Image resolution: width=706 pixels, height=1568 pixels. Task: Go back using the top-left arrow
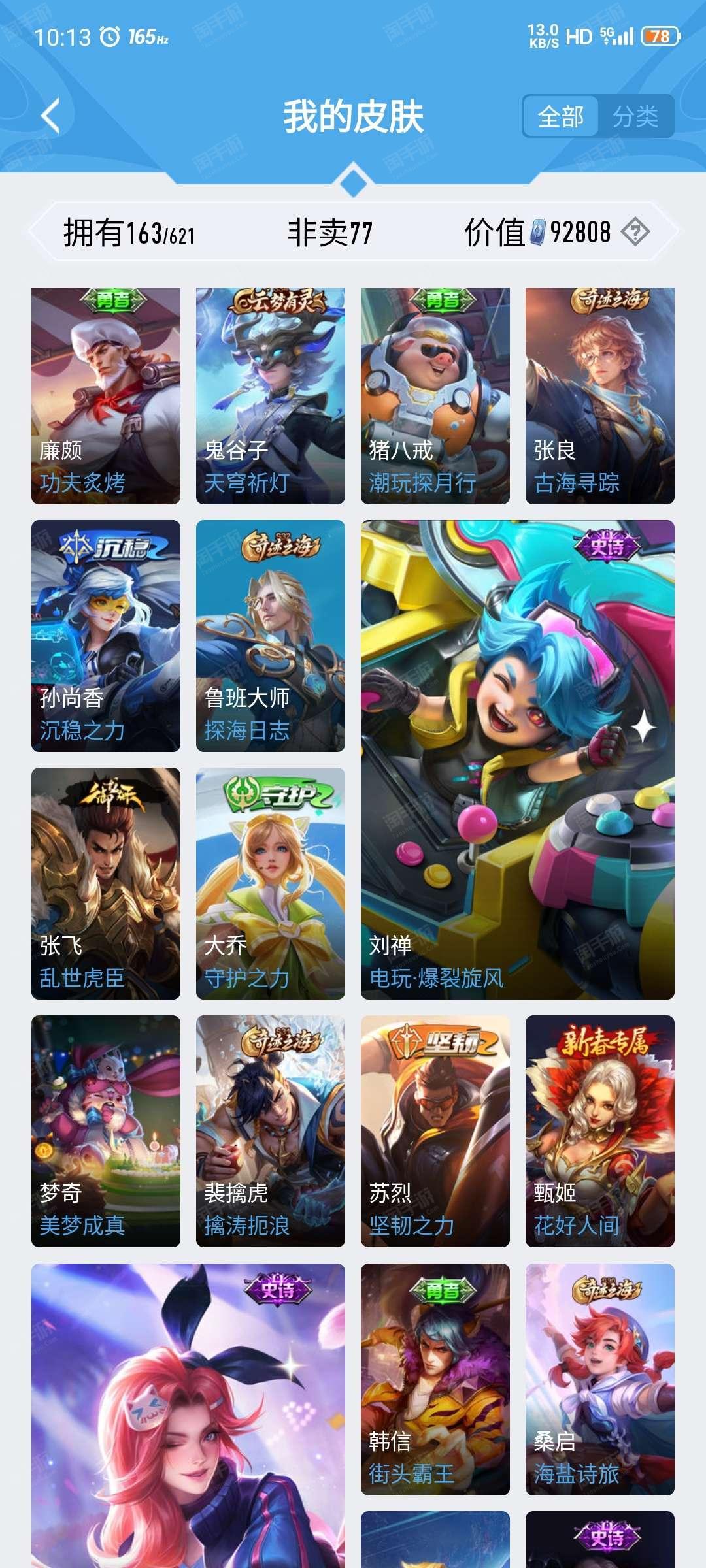tap(50, 116)
